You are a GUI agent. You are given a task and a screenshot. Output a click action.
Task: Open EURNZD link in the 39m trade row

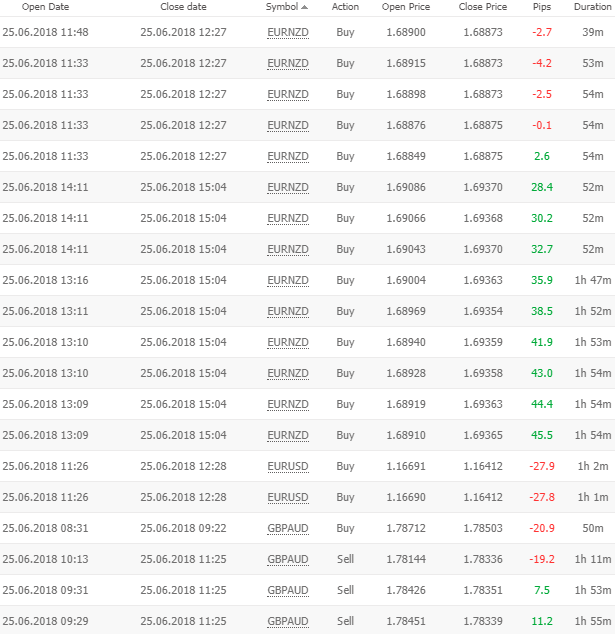click(x=288, y=33)
